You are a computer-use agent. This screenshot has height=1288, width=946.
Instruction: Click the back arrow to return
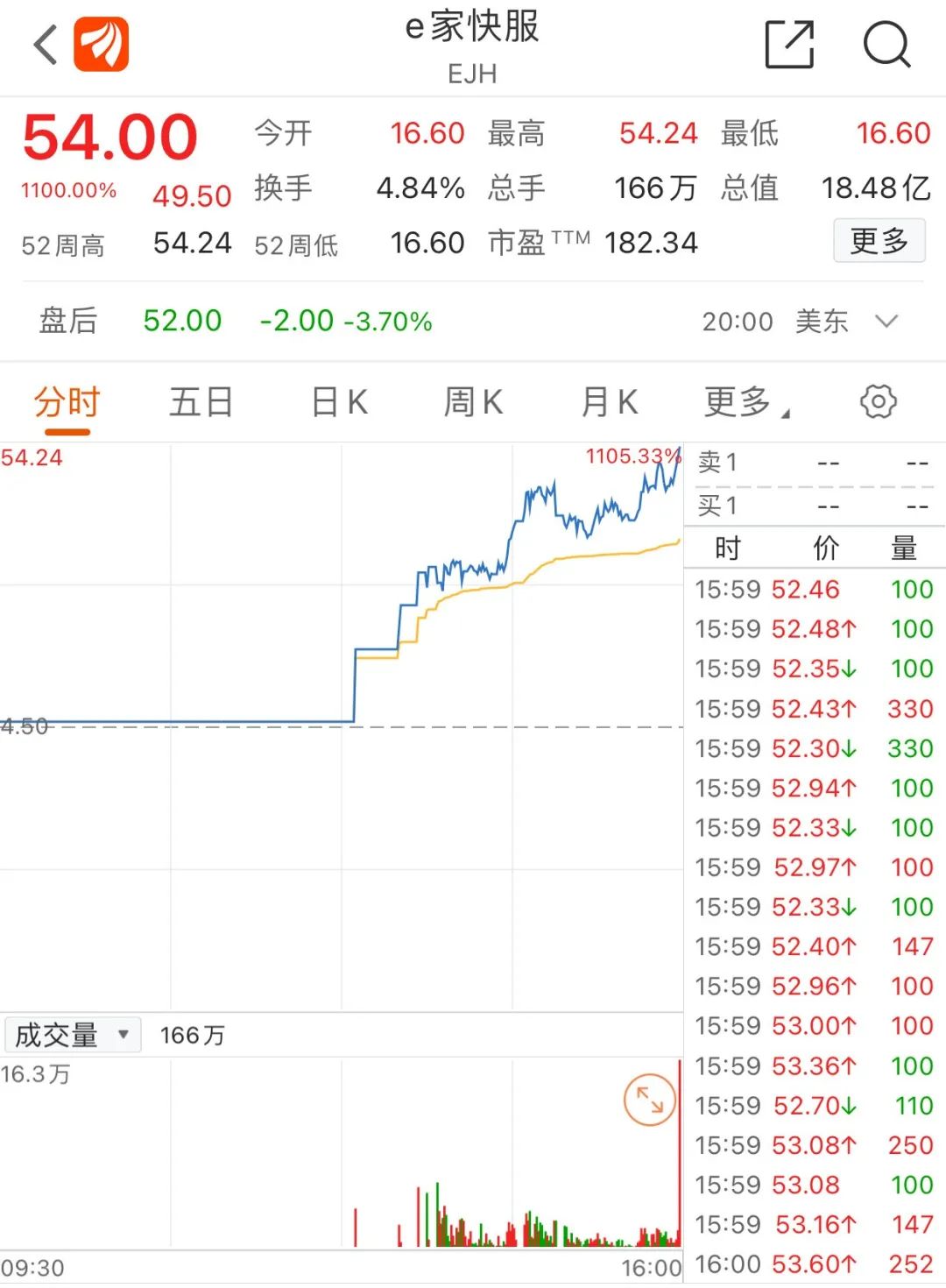(x=42, y=44)
